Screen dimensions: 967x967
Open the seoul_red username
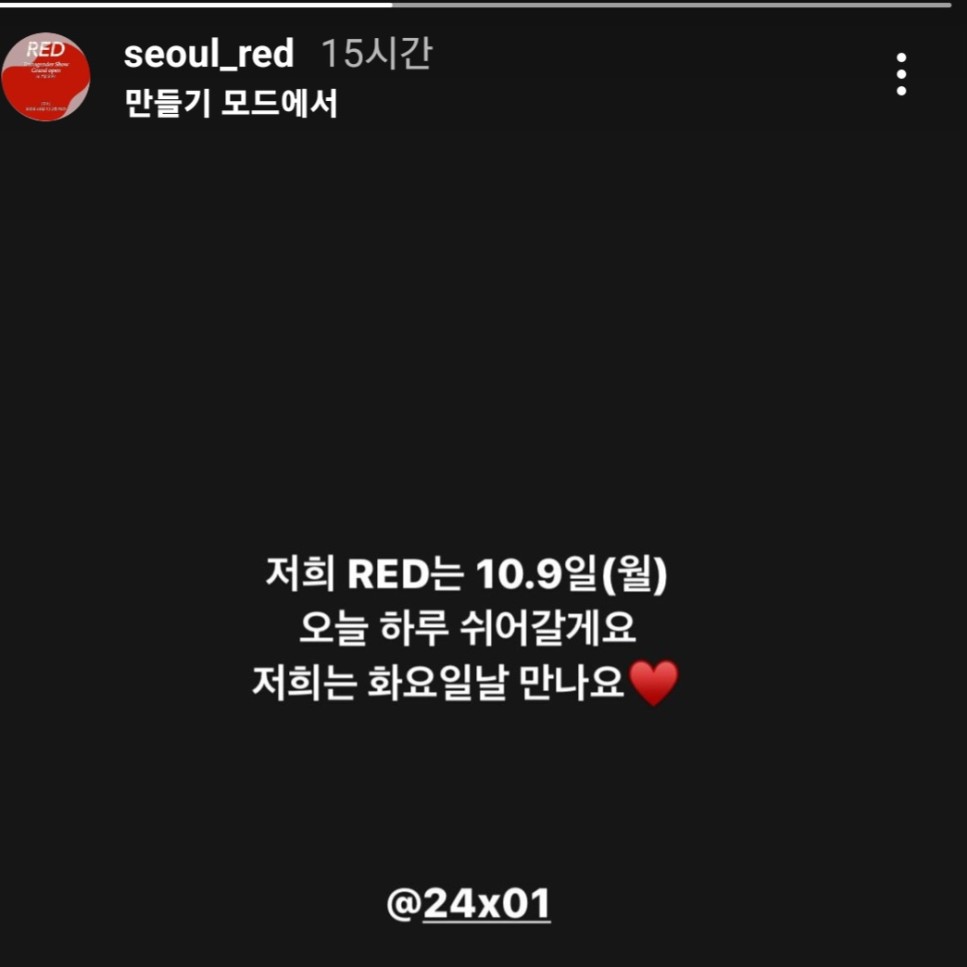[208, 55]
